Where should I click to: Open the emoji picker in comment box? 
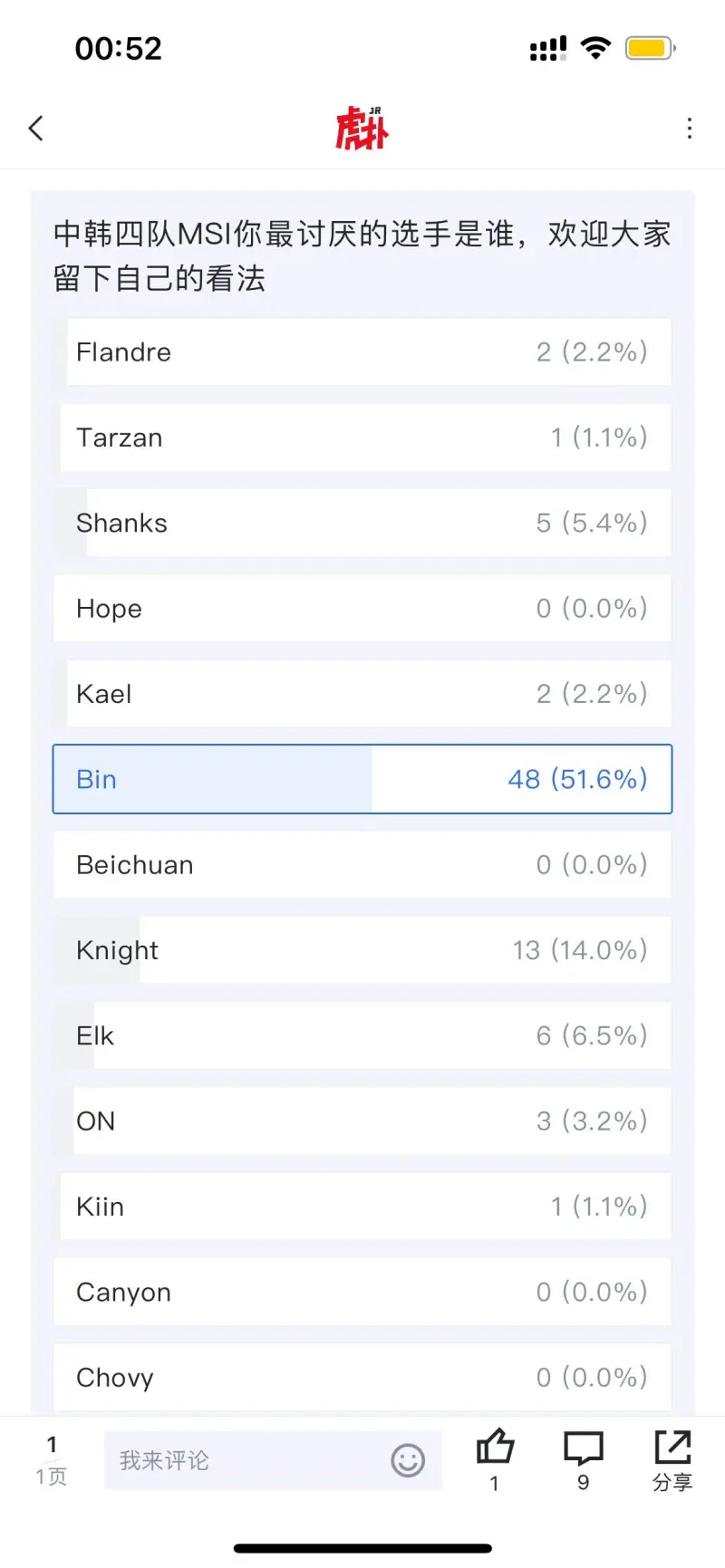coord(408,1460)
